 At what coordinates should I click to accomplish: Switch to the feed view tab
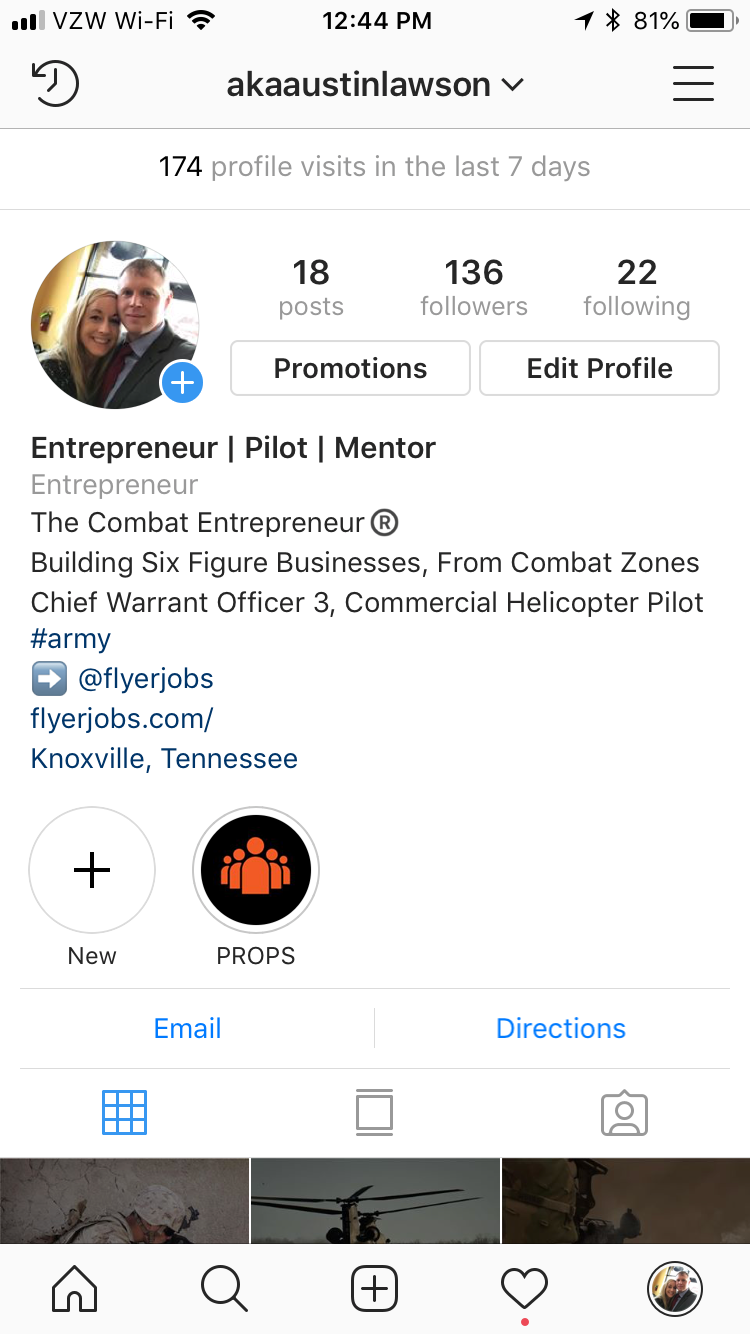374,1112
